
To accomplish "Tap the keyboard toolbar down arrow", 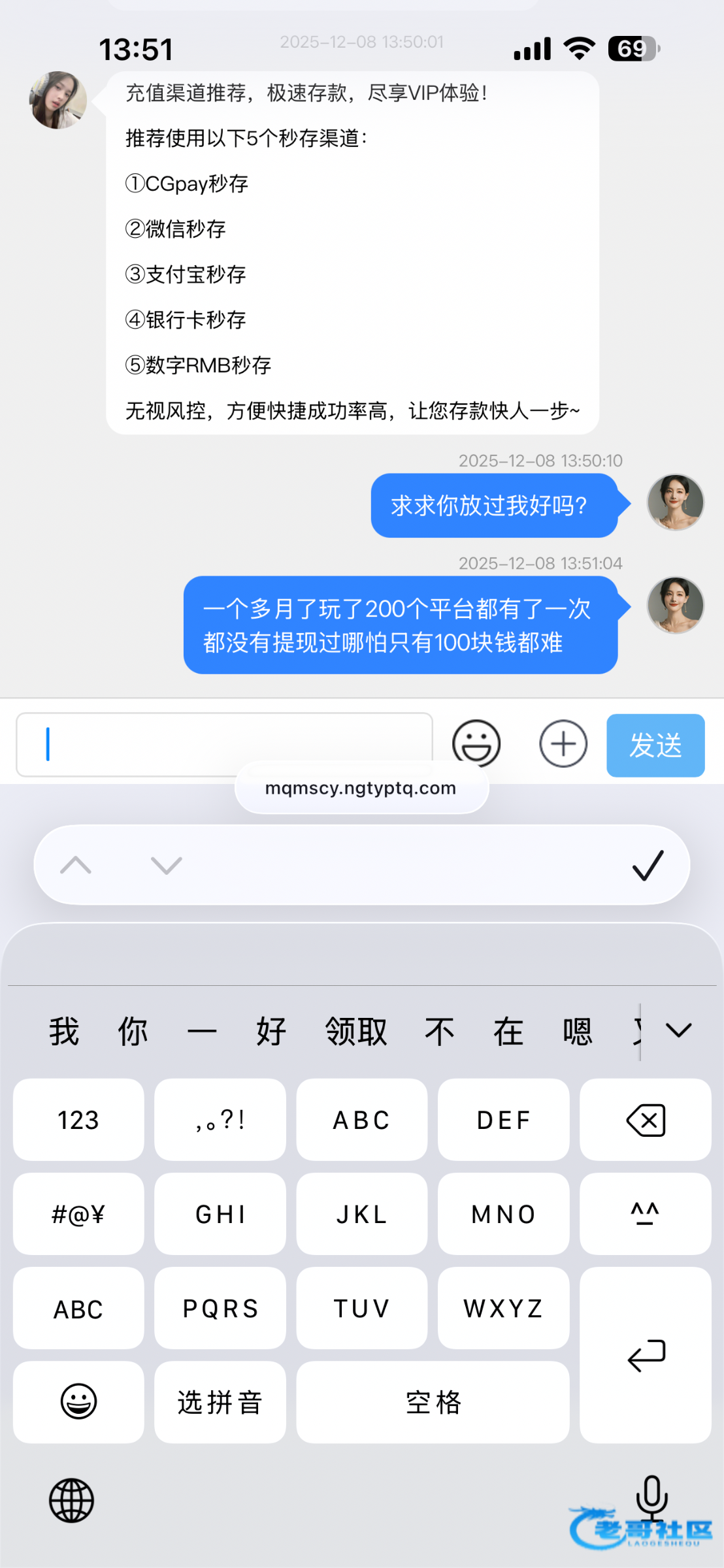I will click(x=166, y=865).
